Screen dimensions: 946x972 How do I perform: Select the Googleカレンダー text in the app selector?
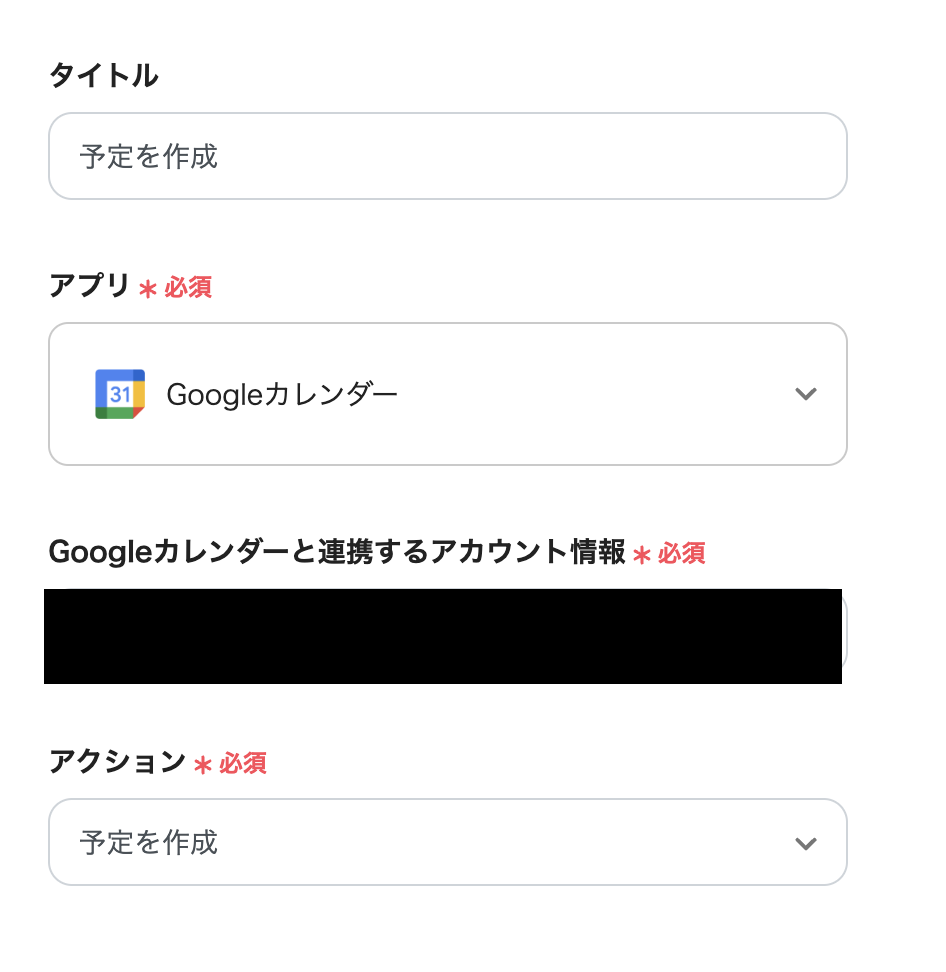[x=282, y=394]
